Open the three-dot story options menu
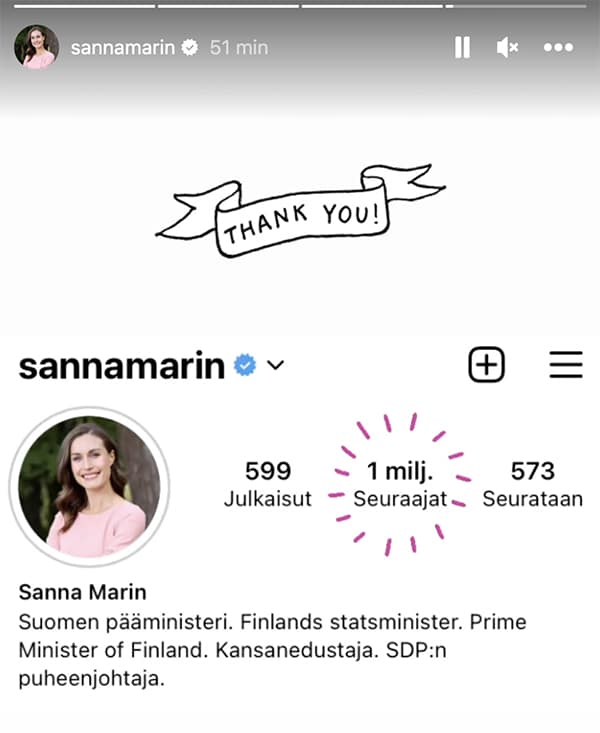Viewport: 600px width, 733px height. point(558,47)
